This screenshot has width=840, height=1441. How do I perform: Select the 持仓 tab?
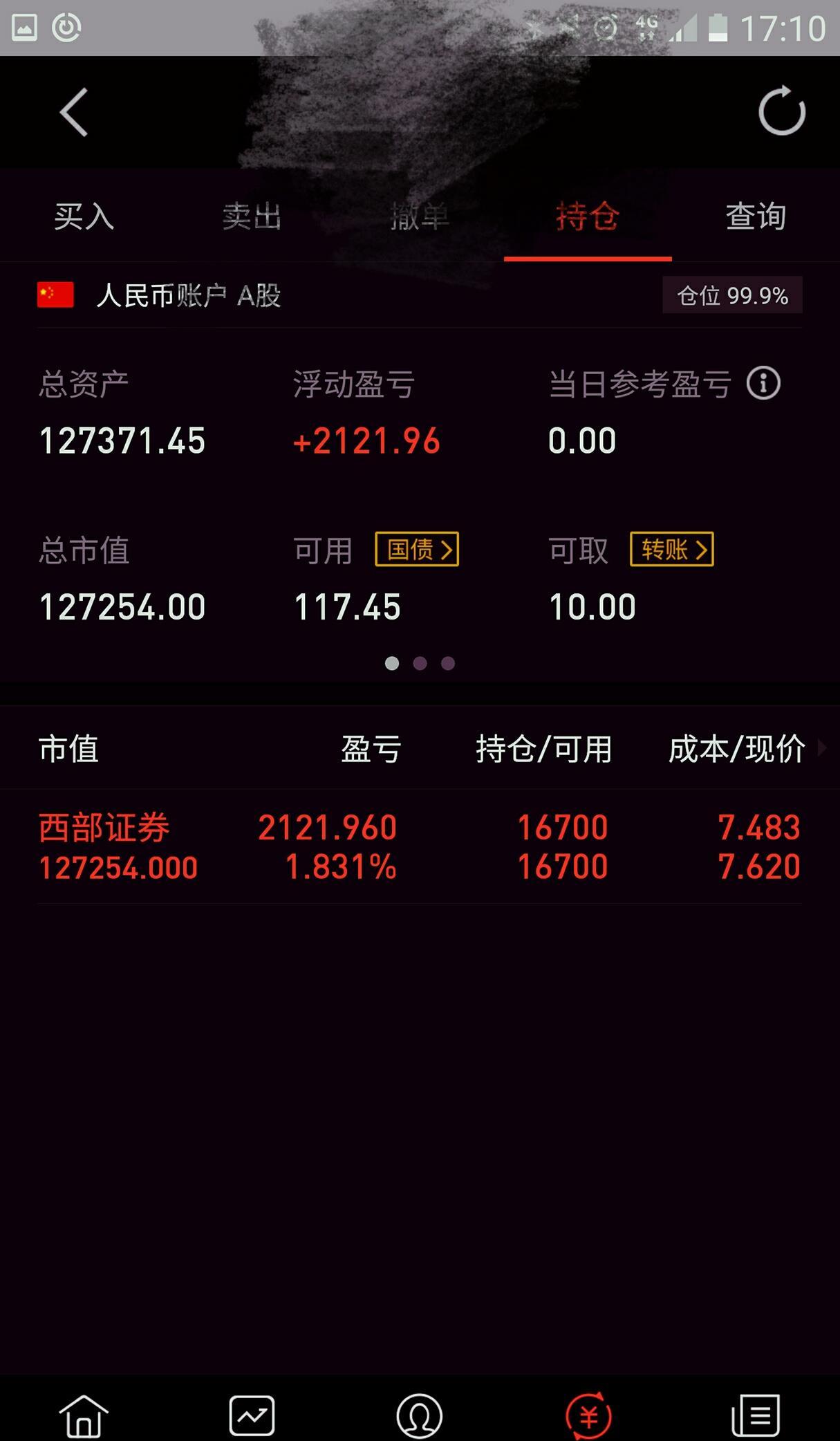[x=587, y=216]
